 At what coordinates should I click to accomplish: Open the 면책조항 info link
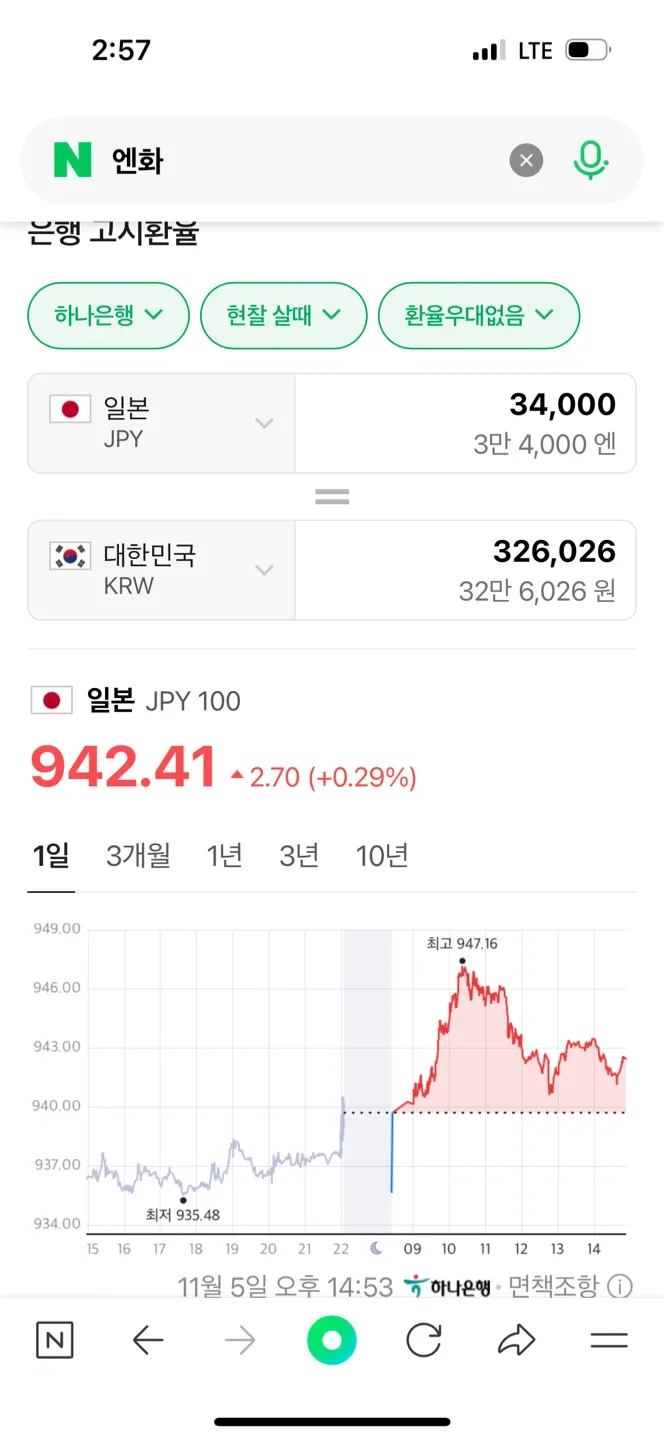pos(570,1286)
